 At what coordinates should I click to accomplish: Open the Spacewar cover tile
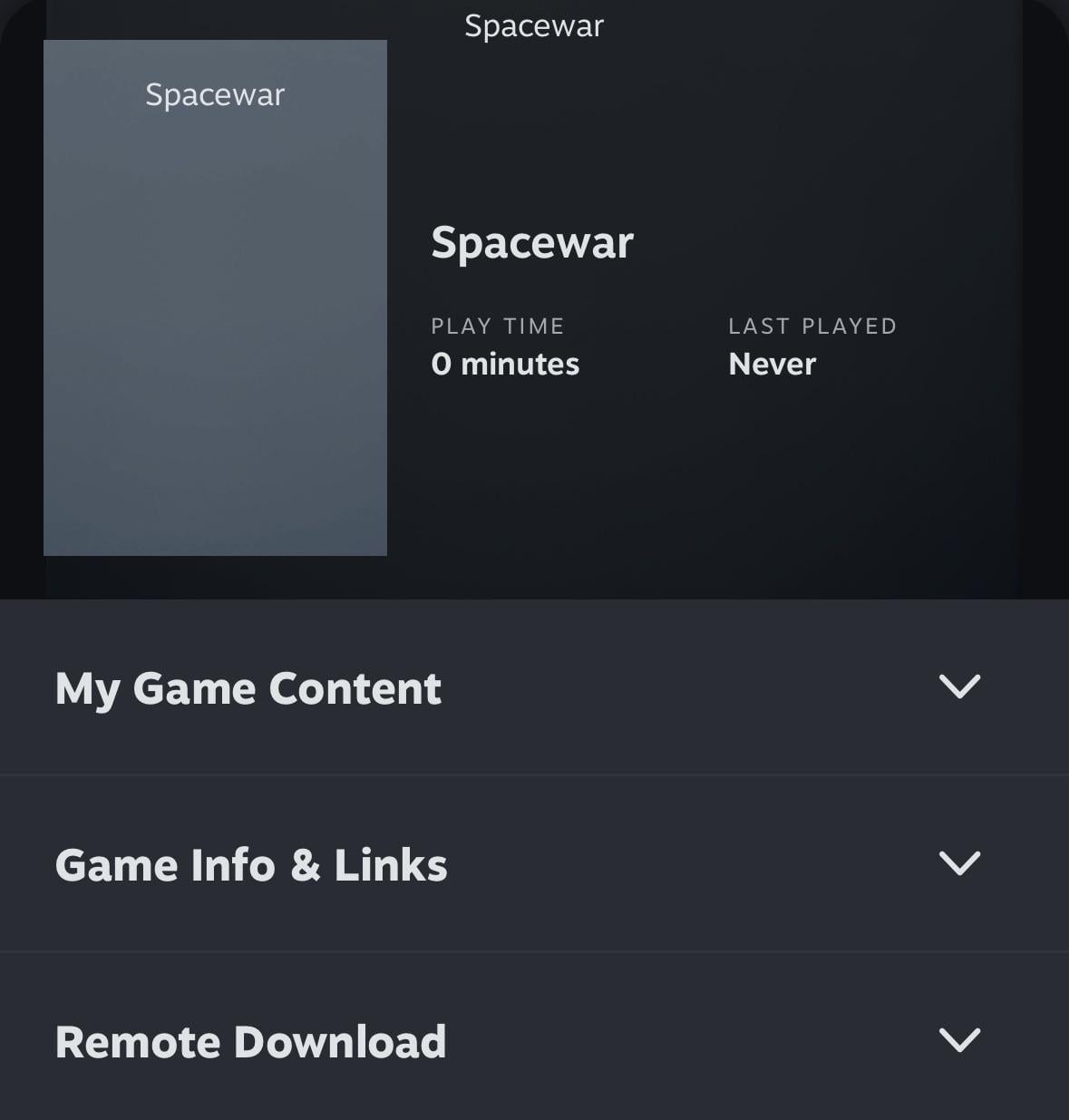pyautogui.click(x=215, y=297)
